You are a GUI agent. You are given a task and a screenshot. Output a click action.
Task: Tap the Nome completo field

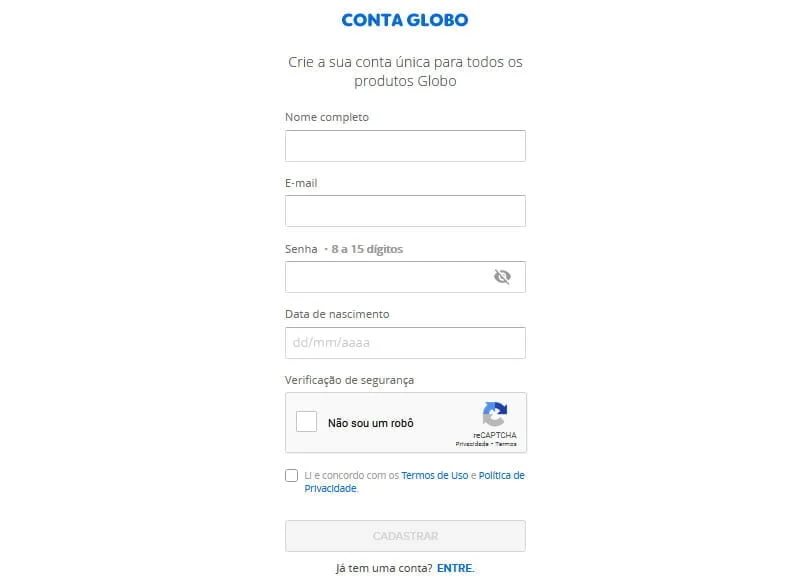pos(405,146)
